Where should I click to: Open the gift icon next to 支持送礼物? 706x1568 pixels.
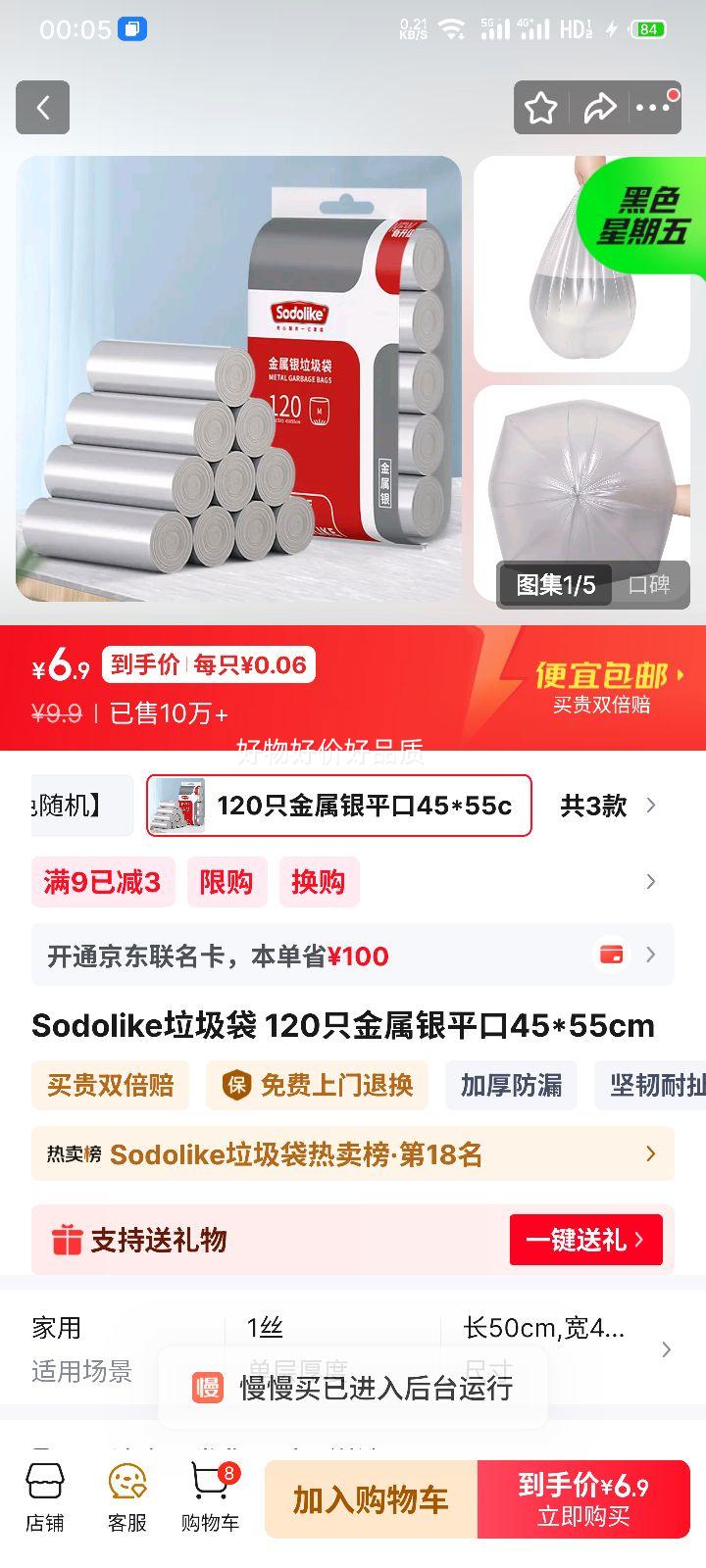pyautogui.click(x=66, y=1240)
